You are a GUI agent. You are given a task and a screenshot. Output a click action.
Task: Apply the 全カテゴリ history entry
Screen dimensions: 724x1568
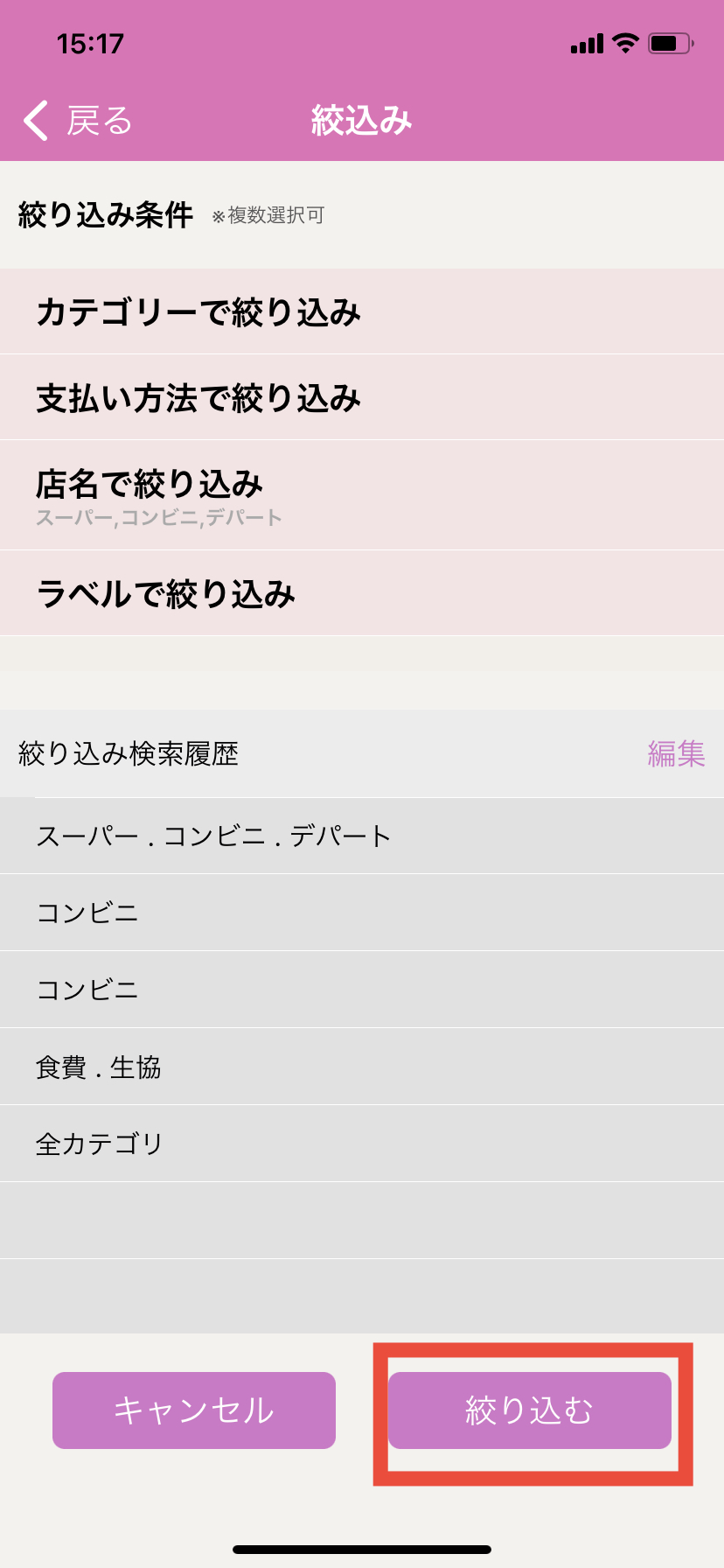pyautogui.click(x=362, y=1144)
